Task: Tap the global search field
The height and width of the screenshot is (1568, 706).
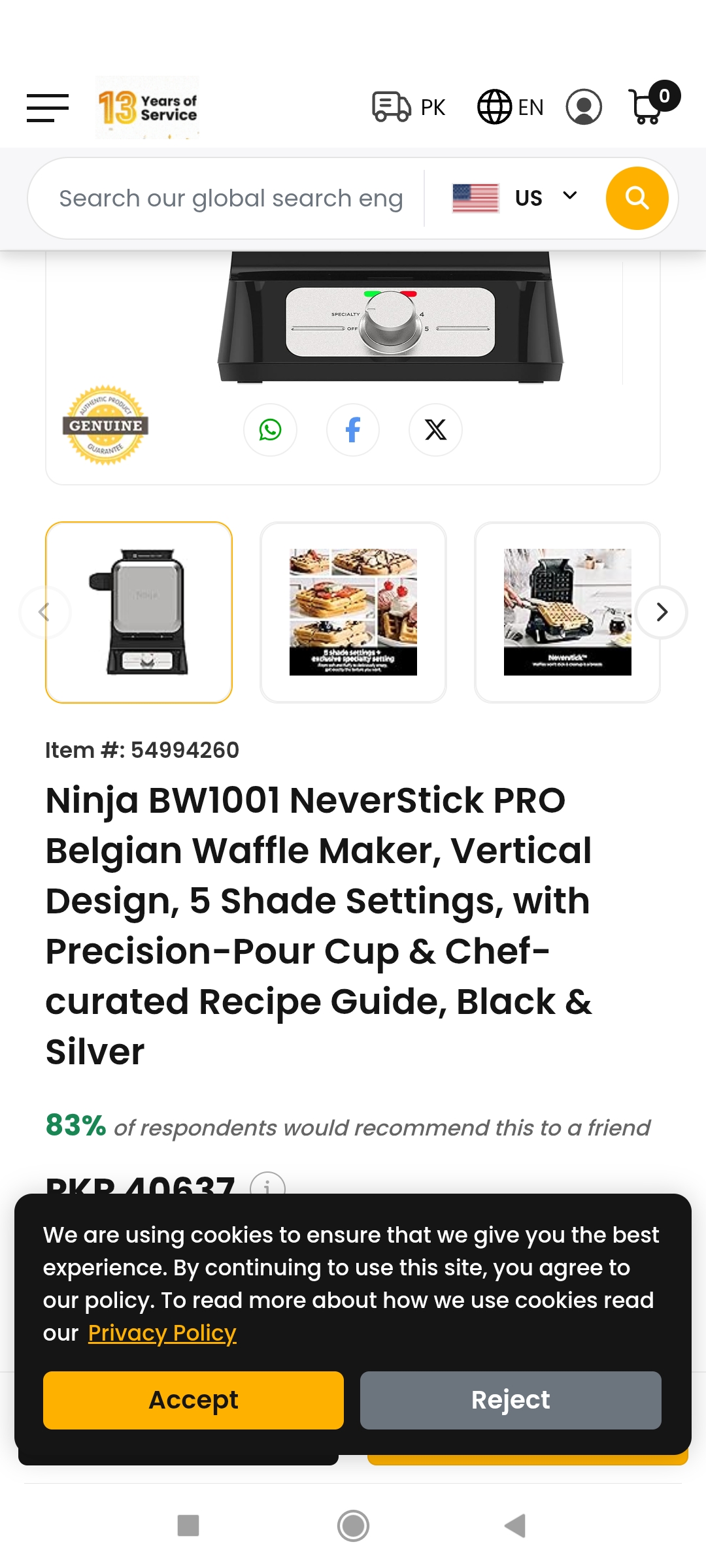Action: coord(230,199)
